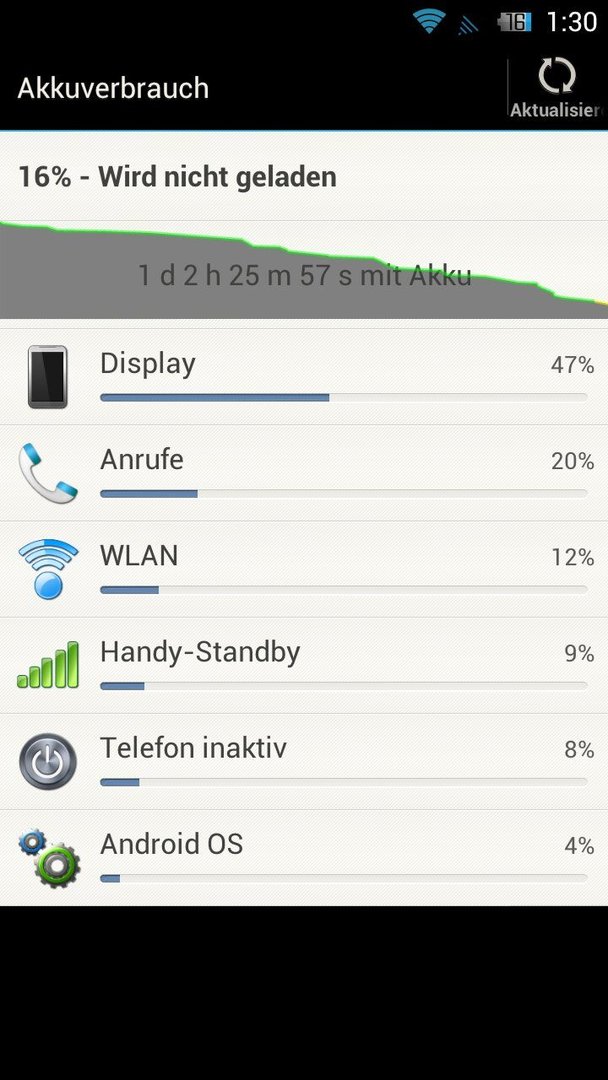This screenshot has width=608, height=1080.
Task: Open the battery history graph
Action: tap(304, 270)
